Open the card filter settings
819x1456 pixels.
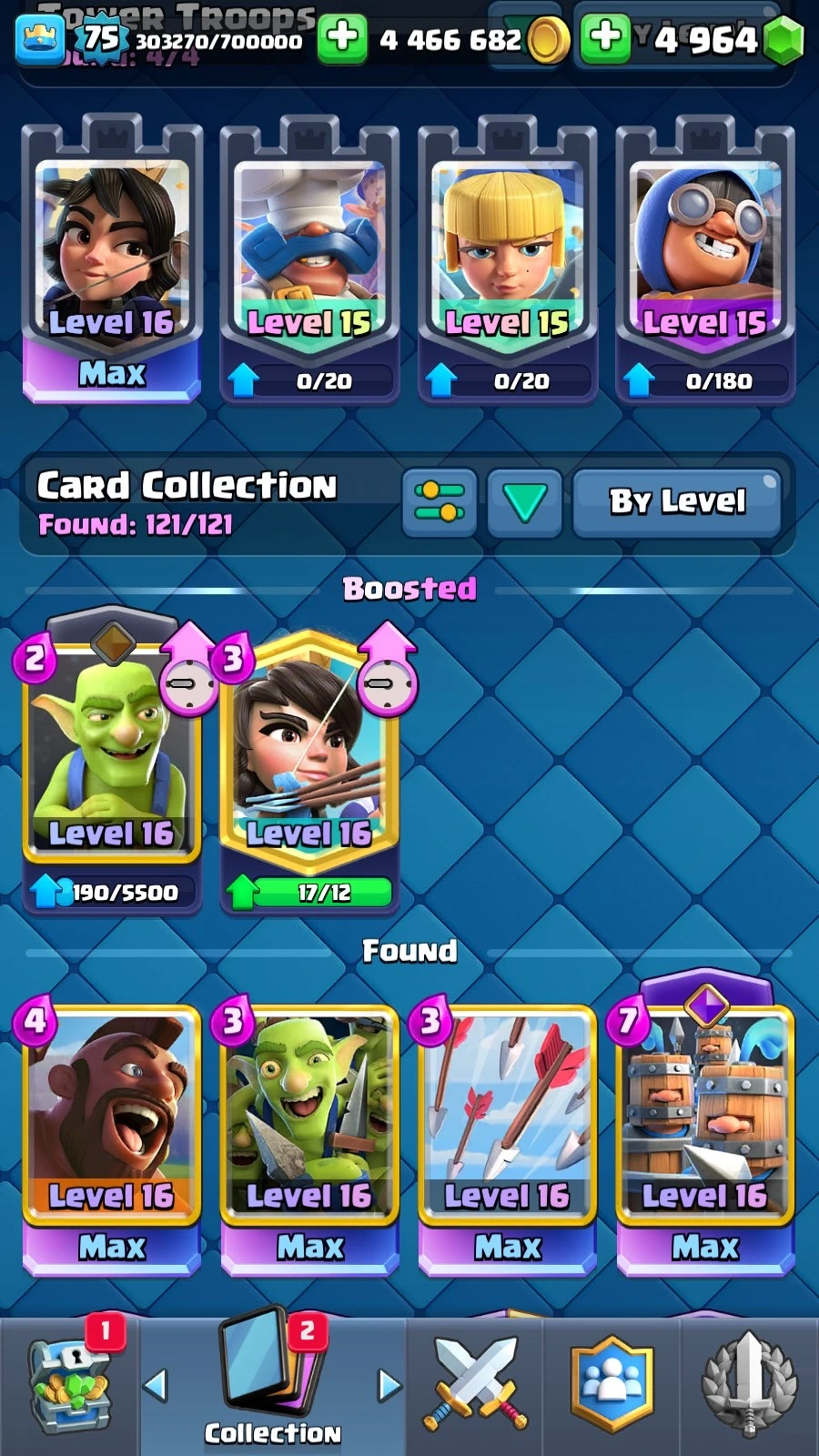[x=440, y=502]
